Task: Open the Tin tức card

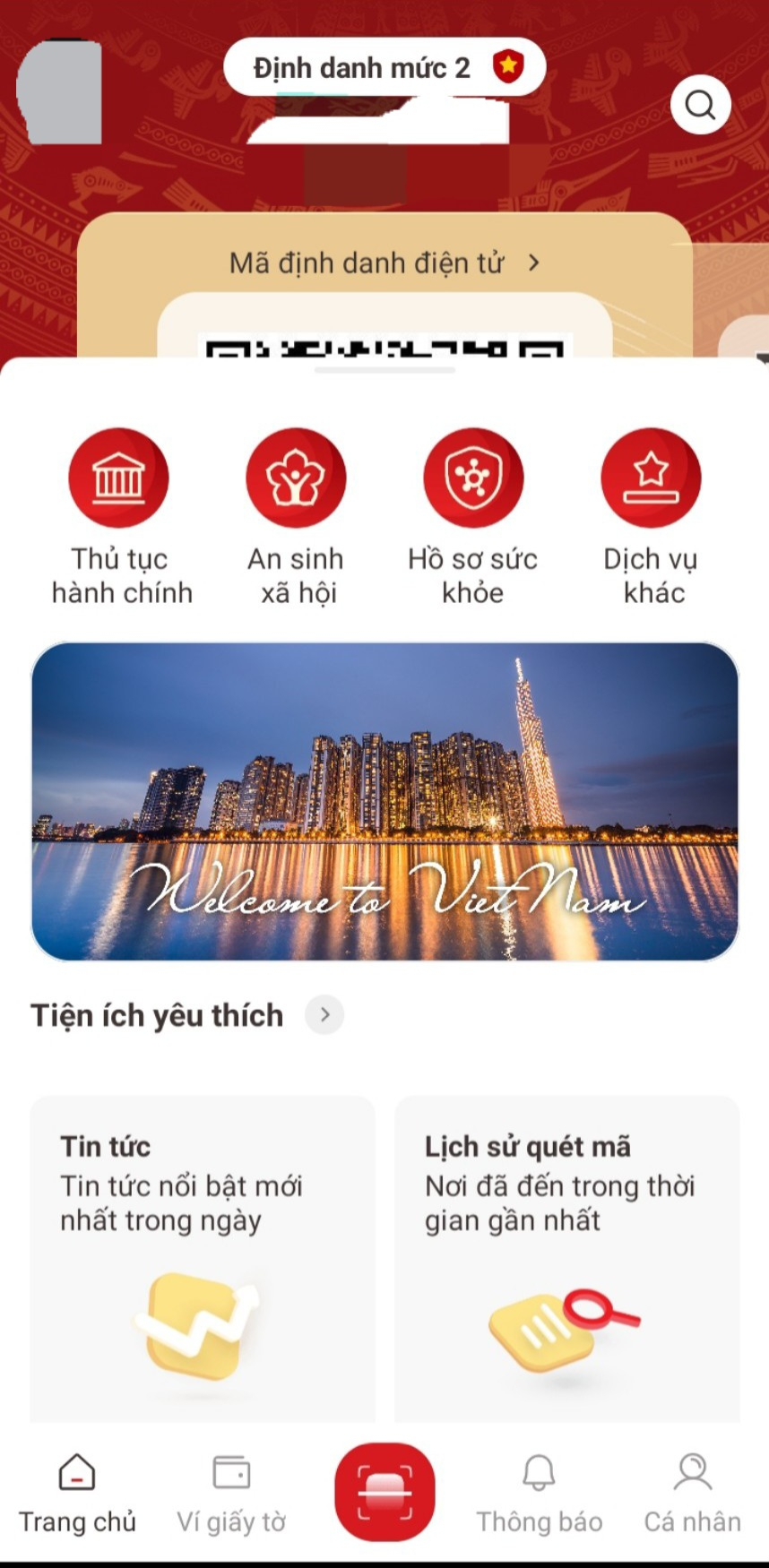Action: click(x=203, y=1254)
